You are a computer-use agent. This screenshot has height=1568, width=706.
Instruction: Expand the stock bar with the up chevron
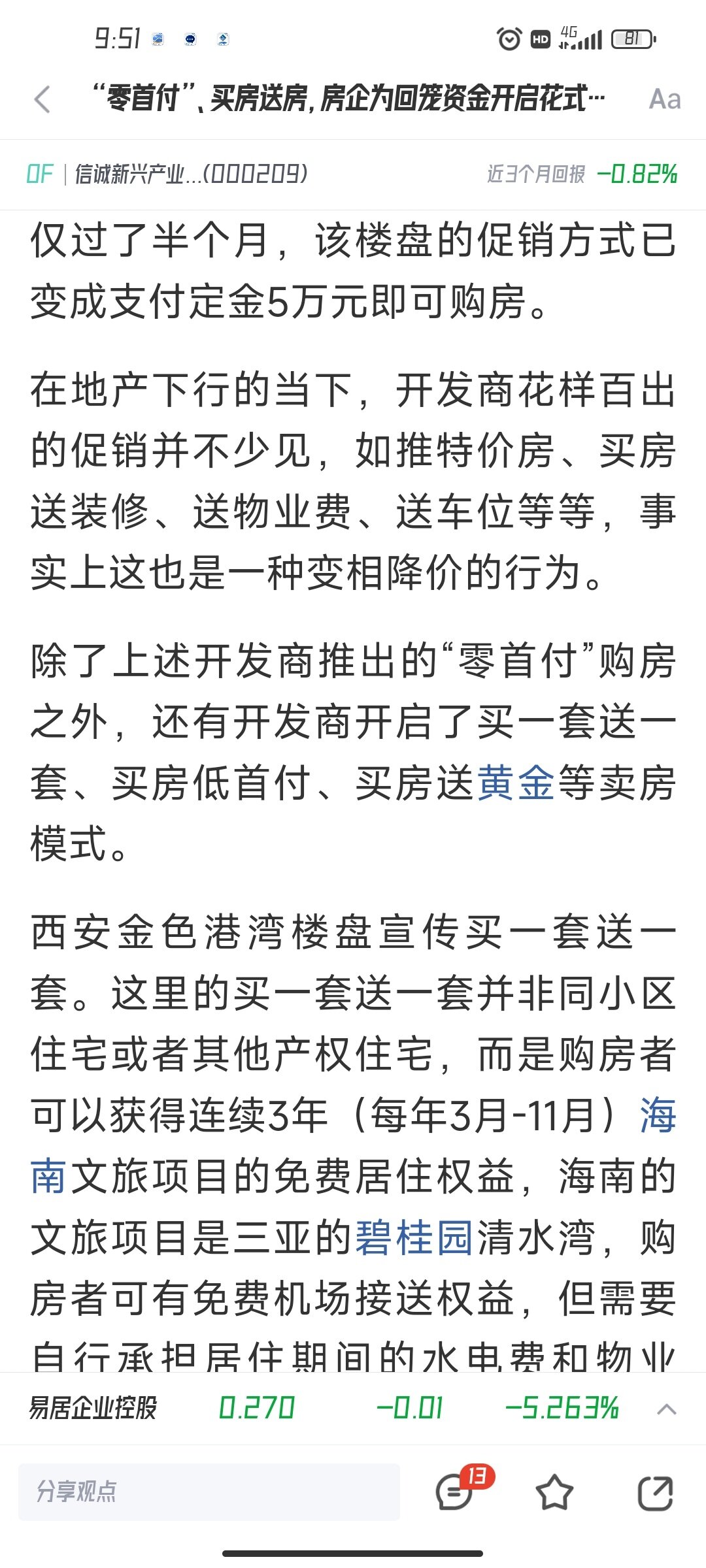click(x=666, y=1409)
